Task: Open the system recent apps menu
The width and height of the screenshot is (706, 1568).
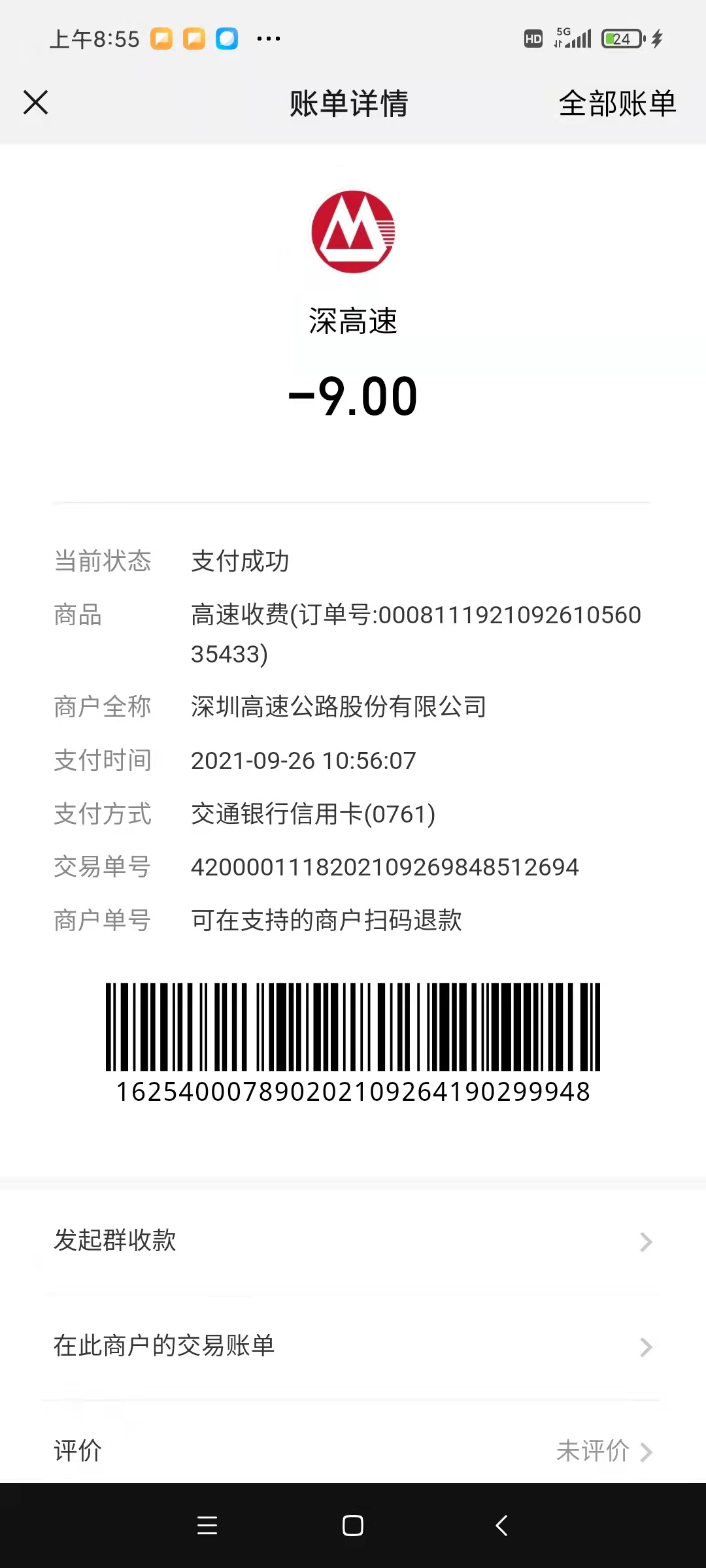Action: (x=207, y=1526)
